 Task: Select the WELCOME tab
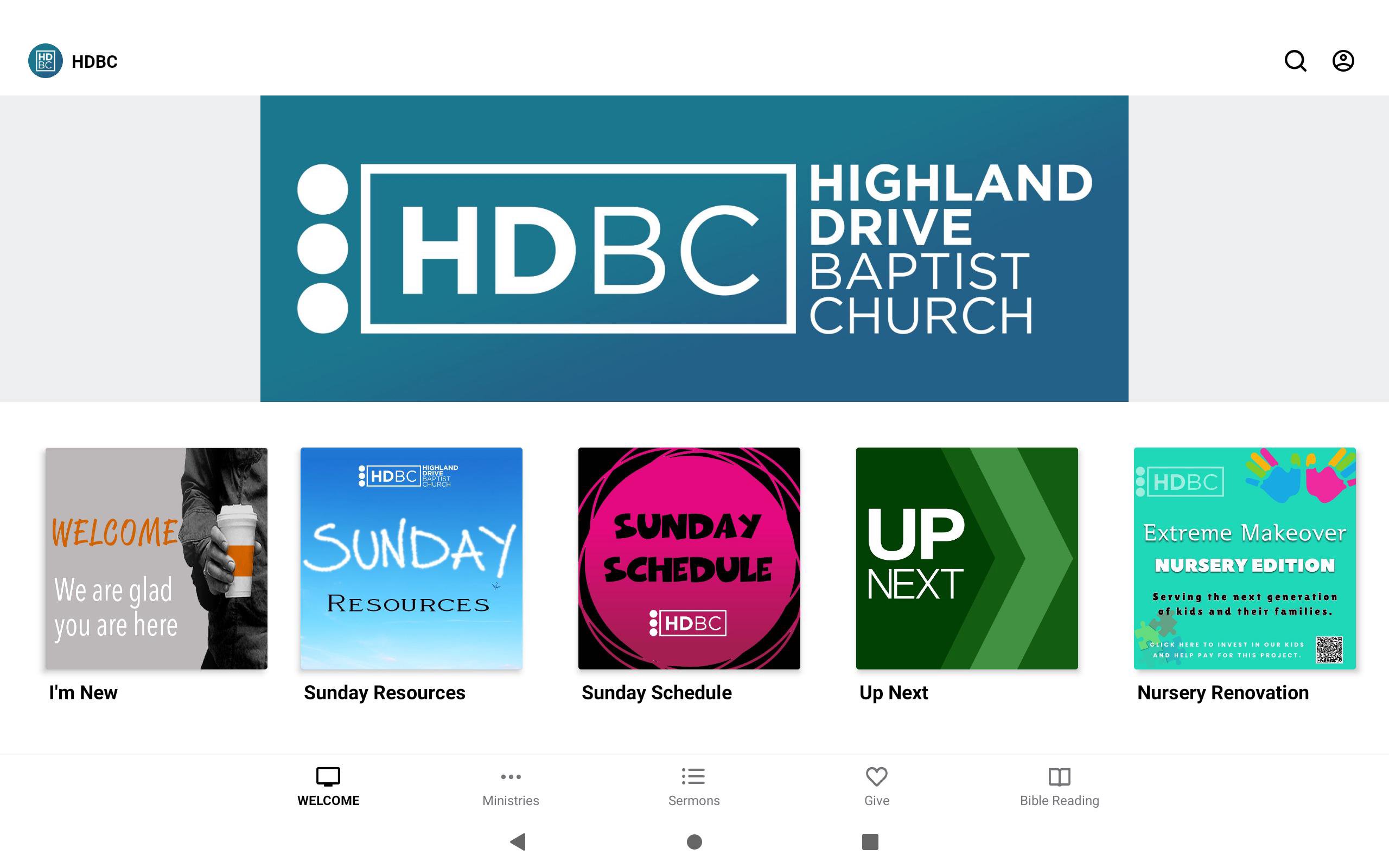(x=328, y=787)
